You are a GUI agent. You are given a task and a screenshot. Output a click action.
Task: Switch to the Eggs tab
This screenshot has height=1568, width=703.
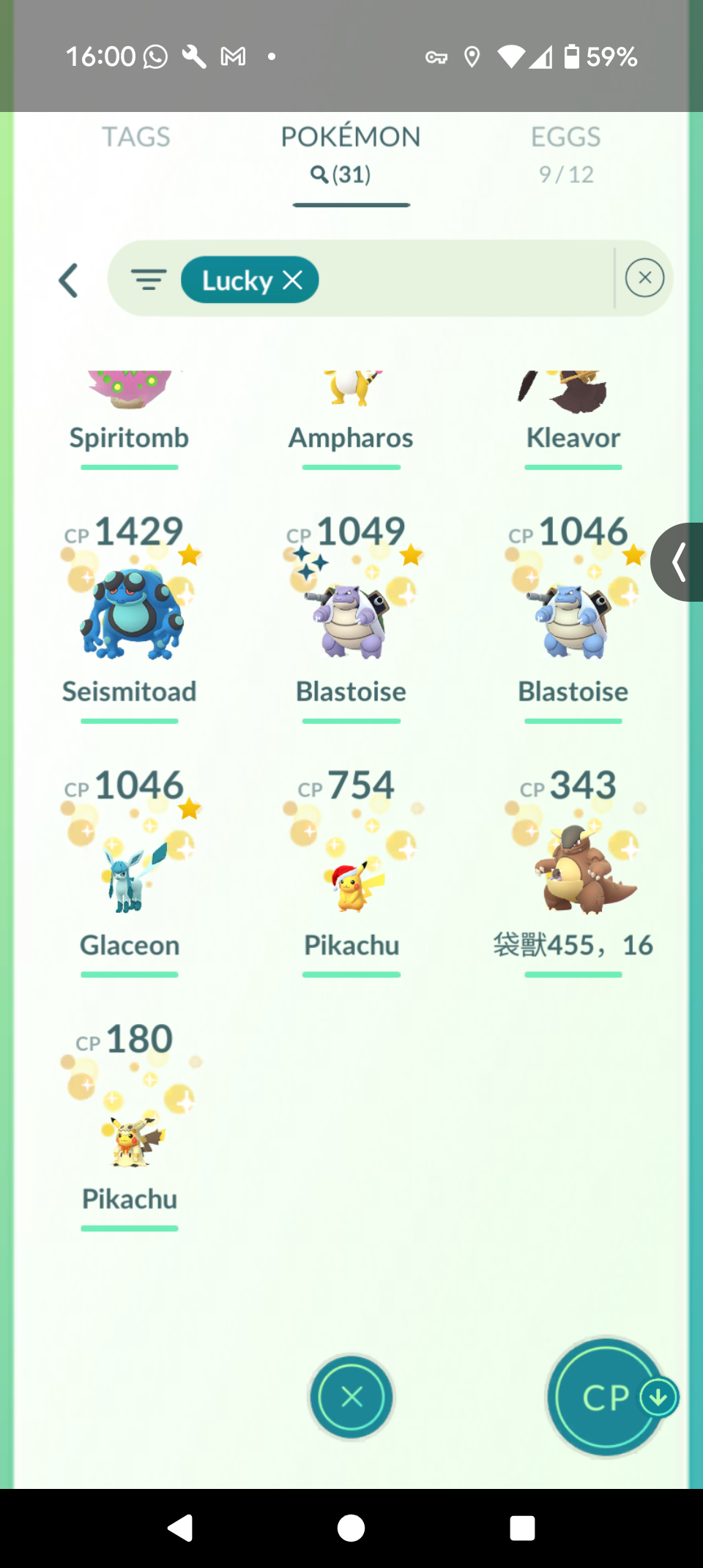(565, 153)
